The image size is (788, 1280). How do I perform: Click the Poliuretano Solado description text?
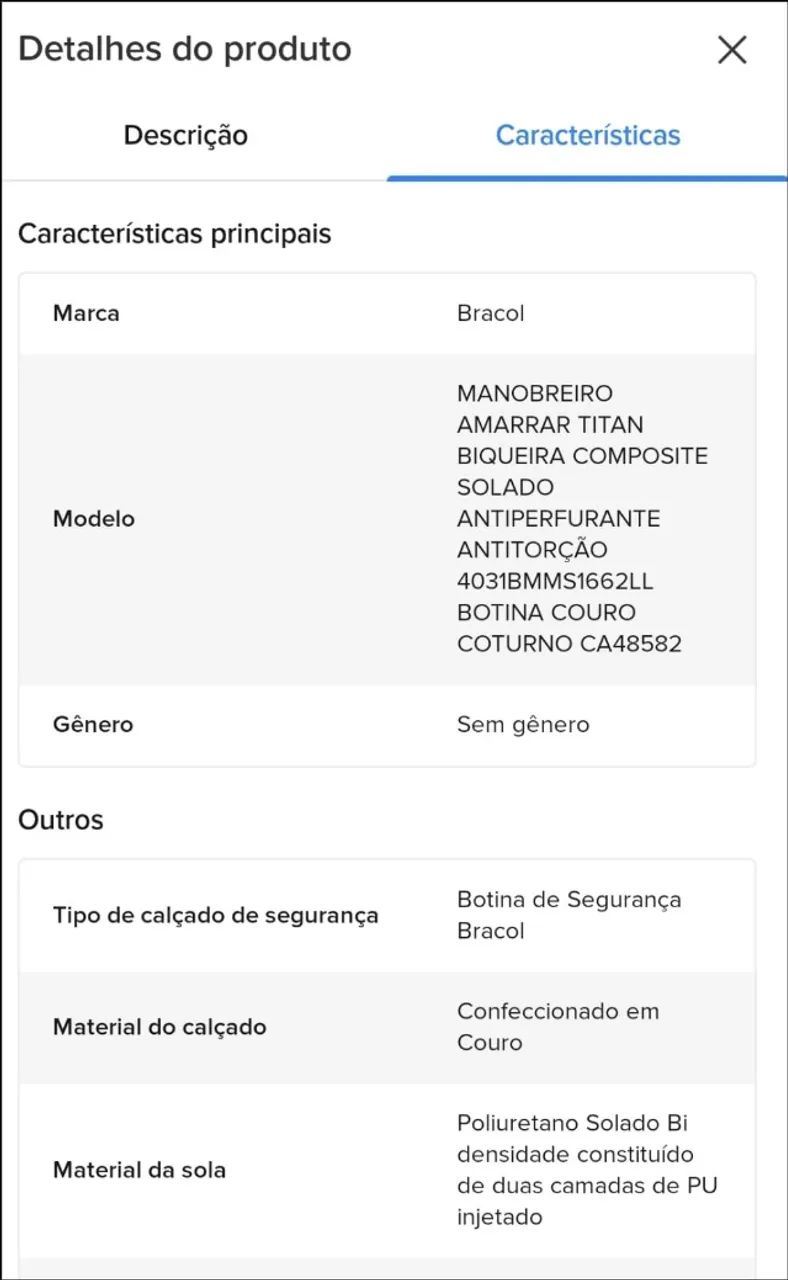(586, 1169)
